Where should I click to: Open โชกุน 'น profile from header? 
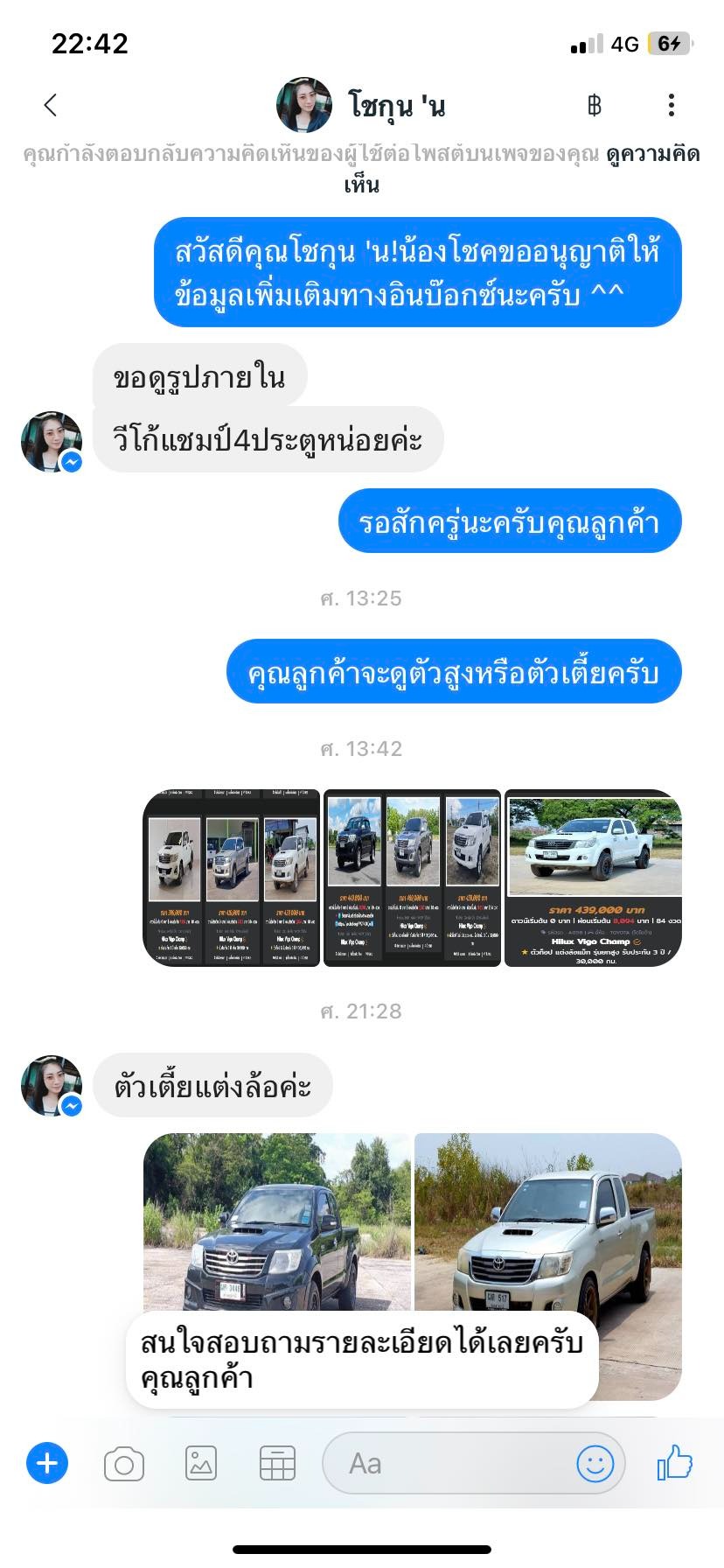coord(362,105)
